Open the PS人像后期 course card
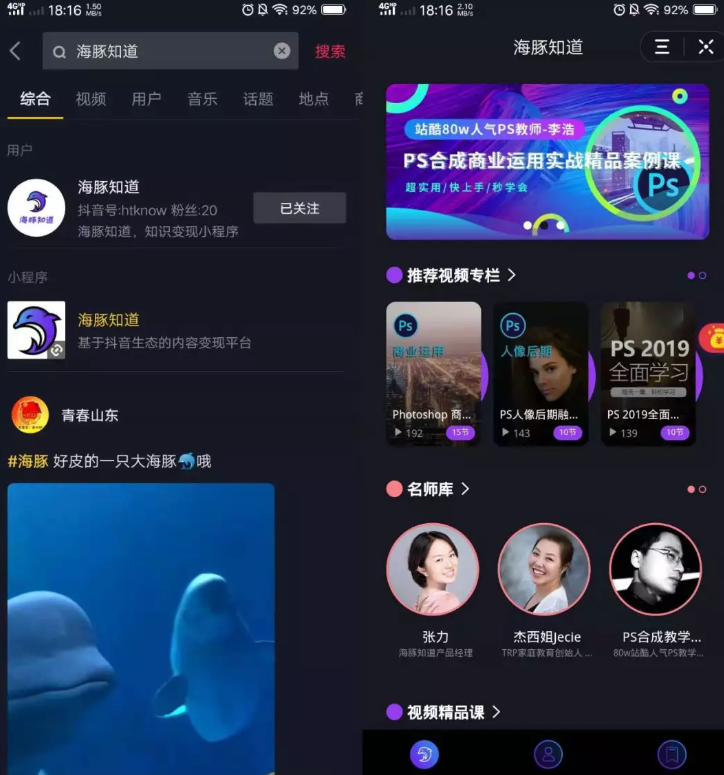Viewport: 724px width, 775px height. coord(540,373)
